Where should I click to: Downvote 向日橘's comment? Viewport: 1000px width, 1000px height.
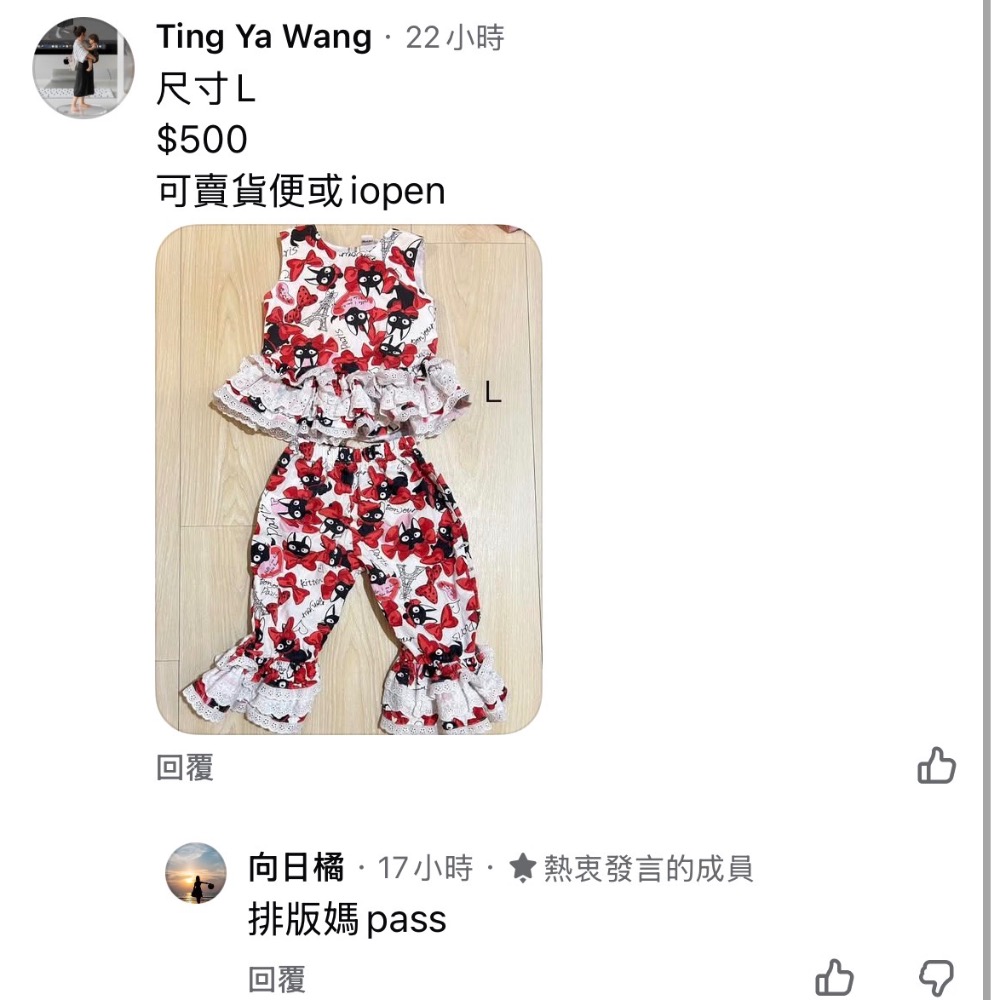pos(936,977)
